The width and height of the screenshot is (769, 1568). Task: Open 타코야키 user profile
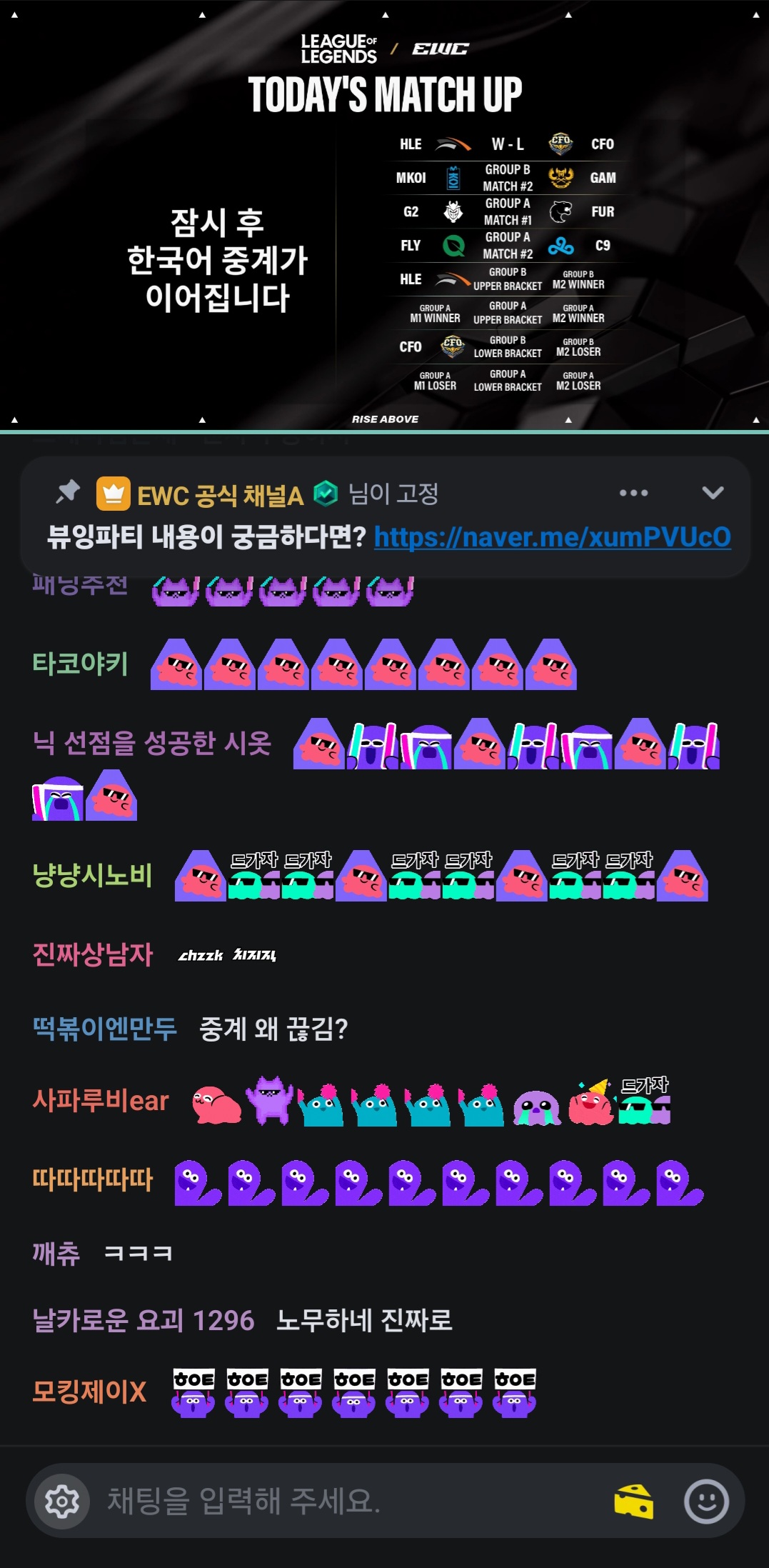coord(80,664)
